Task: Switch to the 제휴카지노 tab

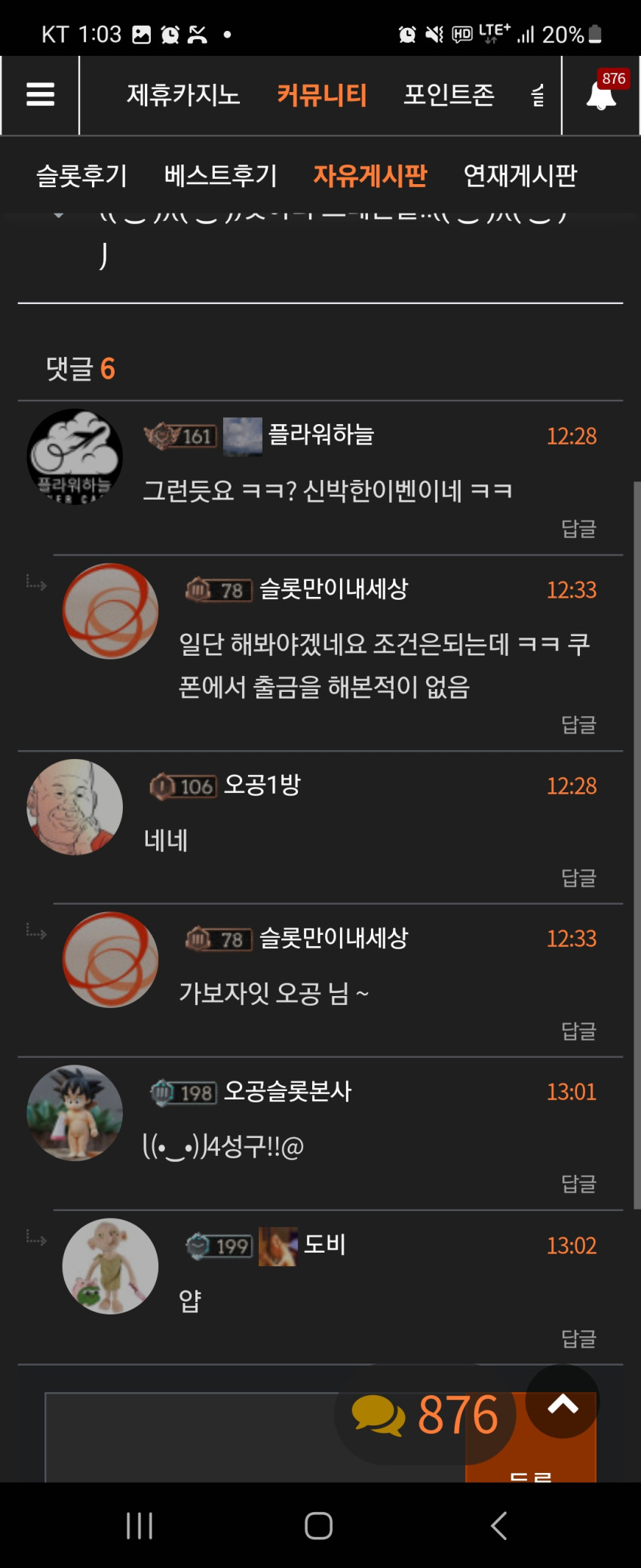Action: tap(183, 95)
